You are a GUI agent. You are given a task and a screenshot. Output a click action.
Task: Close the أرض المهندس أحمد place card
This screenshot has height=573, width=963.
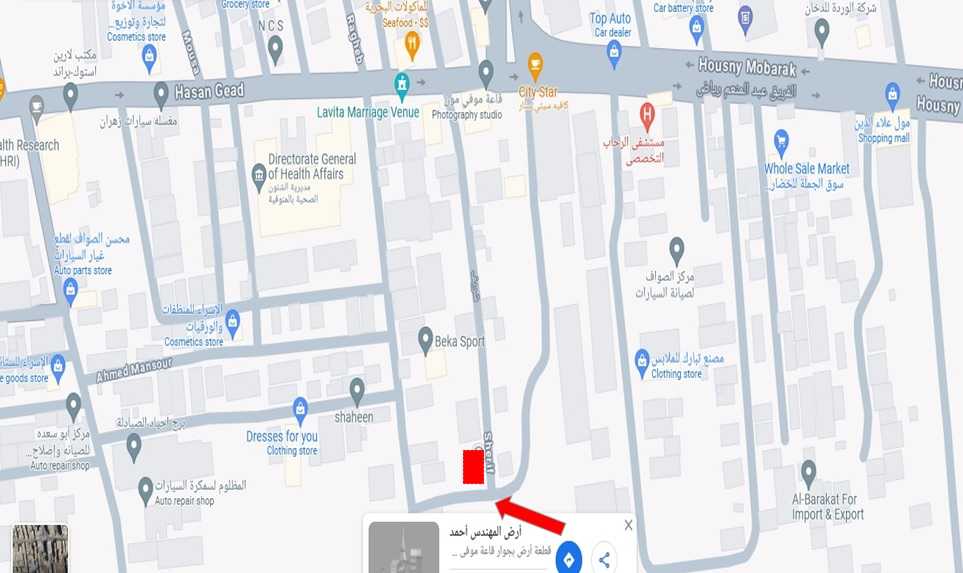628,525
